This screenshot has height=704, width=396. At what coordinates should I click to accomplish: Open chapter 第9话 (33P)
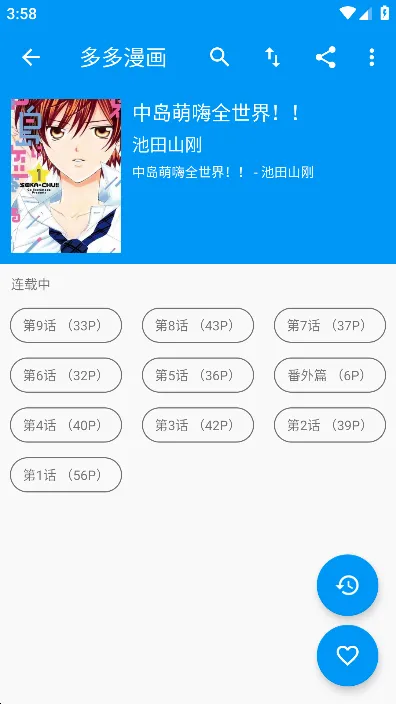[66, 326]
